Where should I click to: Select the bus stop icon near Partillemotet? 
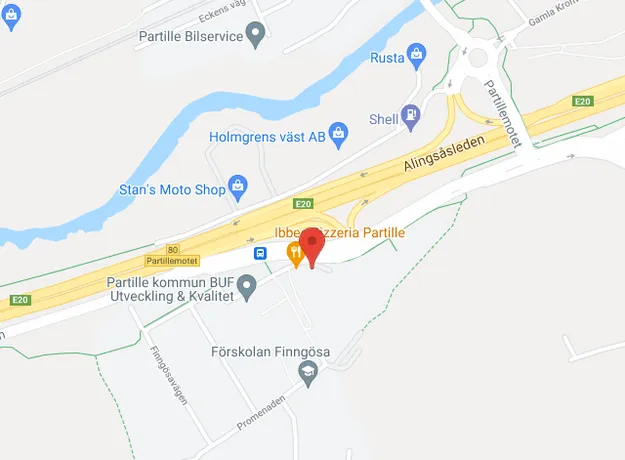(x=260, y=253)
